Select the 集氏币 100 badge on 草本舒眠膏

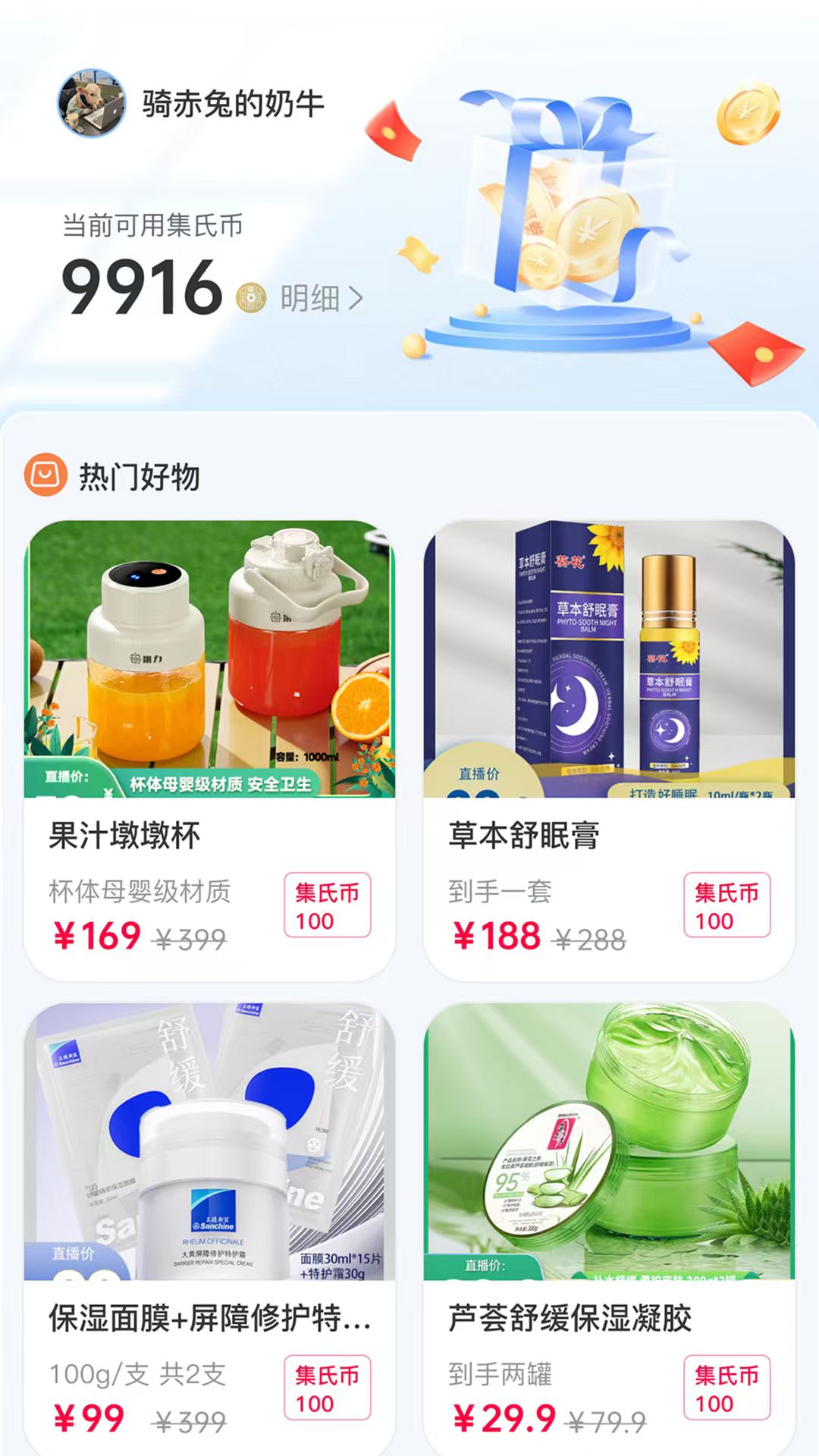726,906
